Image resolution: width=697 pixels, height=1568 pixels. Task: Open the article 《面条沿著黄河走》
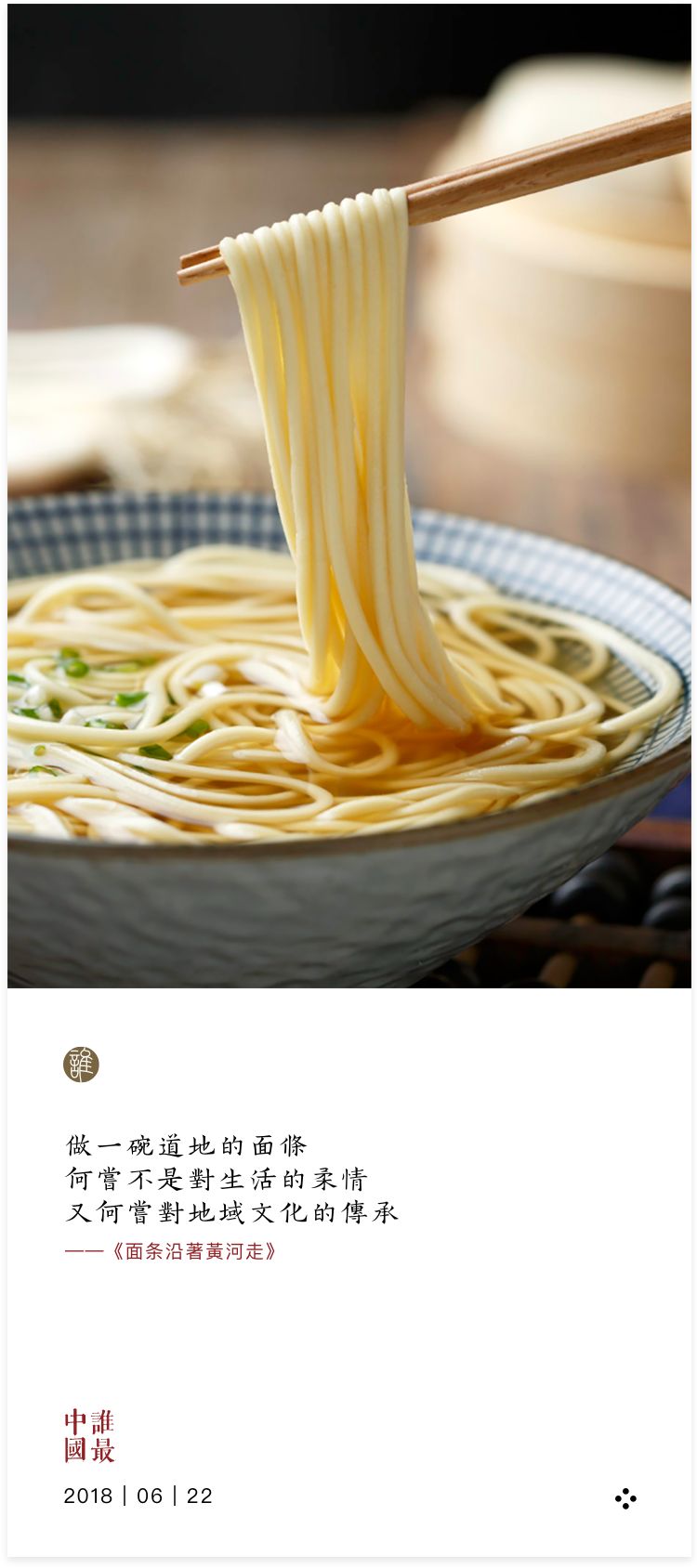(x=191, y=1251)
